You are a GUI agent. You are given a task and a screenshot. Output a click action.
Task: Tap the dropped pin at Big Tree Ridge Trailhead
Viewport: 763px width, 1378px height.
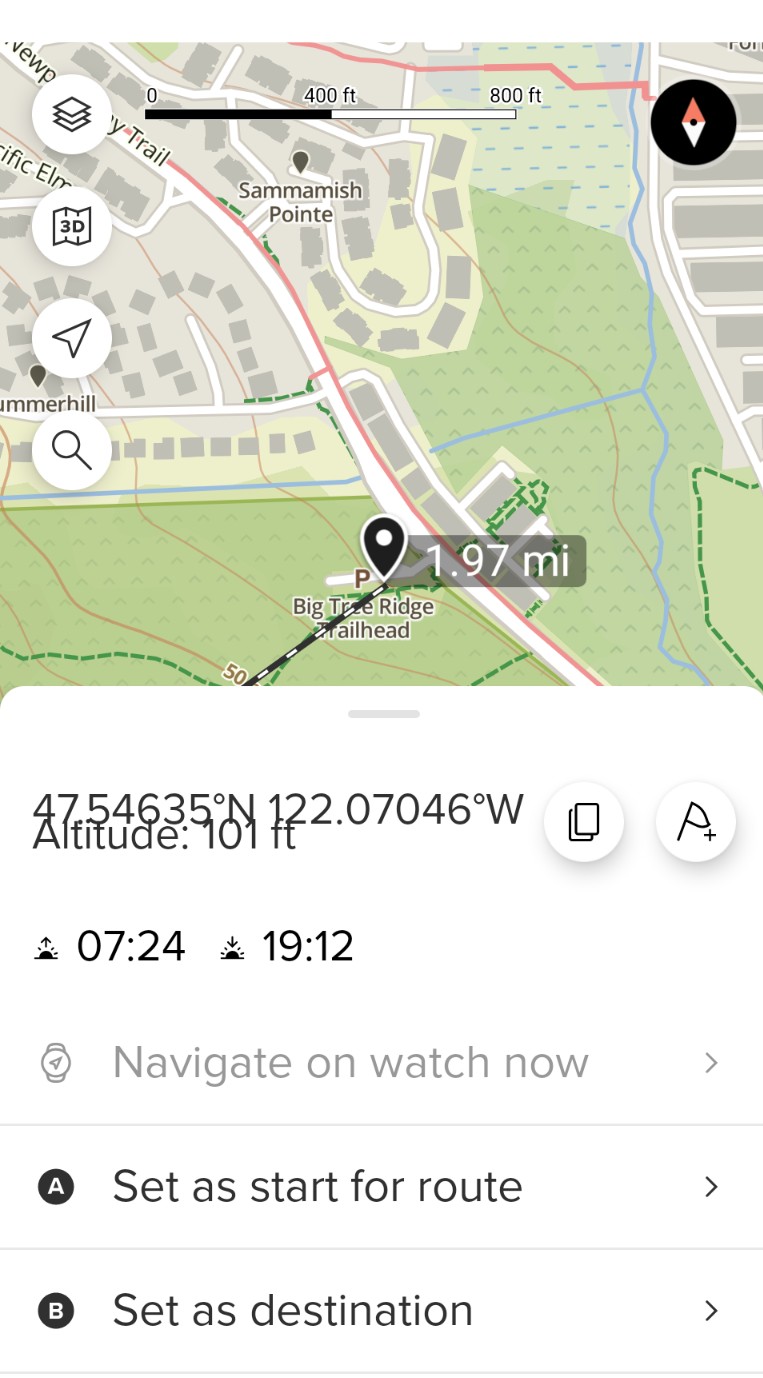pos(384,546)
